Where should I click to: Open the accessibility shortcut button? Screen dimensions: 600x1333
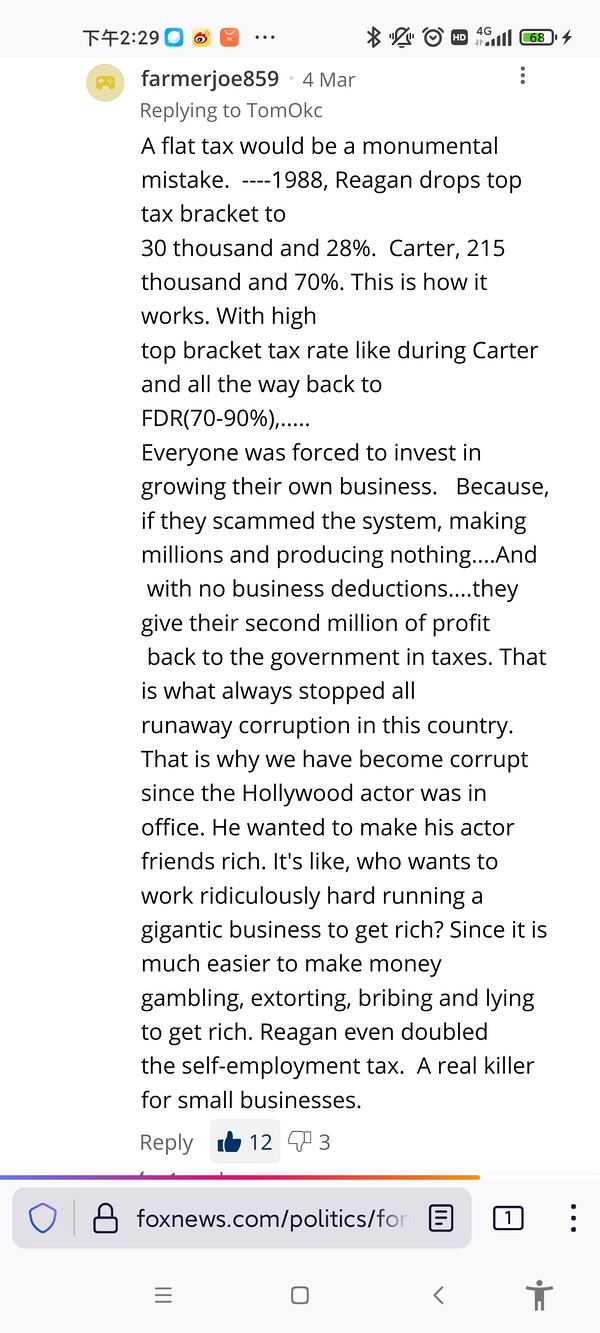(x=539, y=1295)
